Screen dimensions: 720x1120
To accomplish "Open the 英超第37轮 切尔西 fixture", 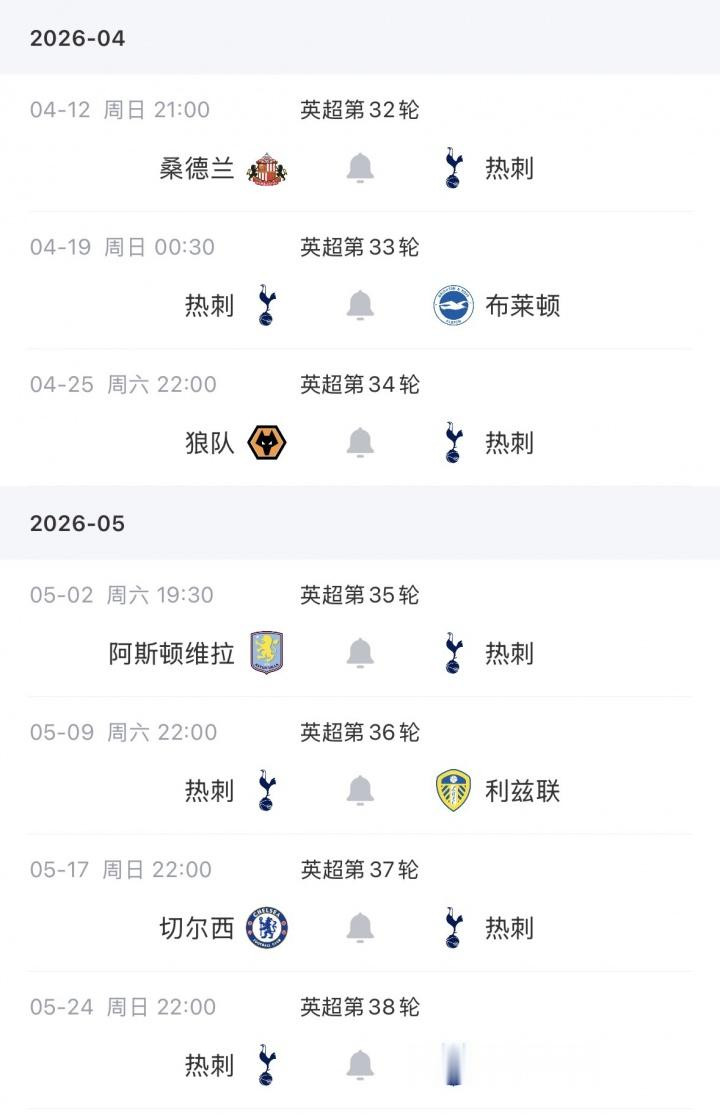I will click(196, 927).
